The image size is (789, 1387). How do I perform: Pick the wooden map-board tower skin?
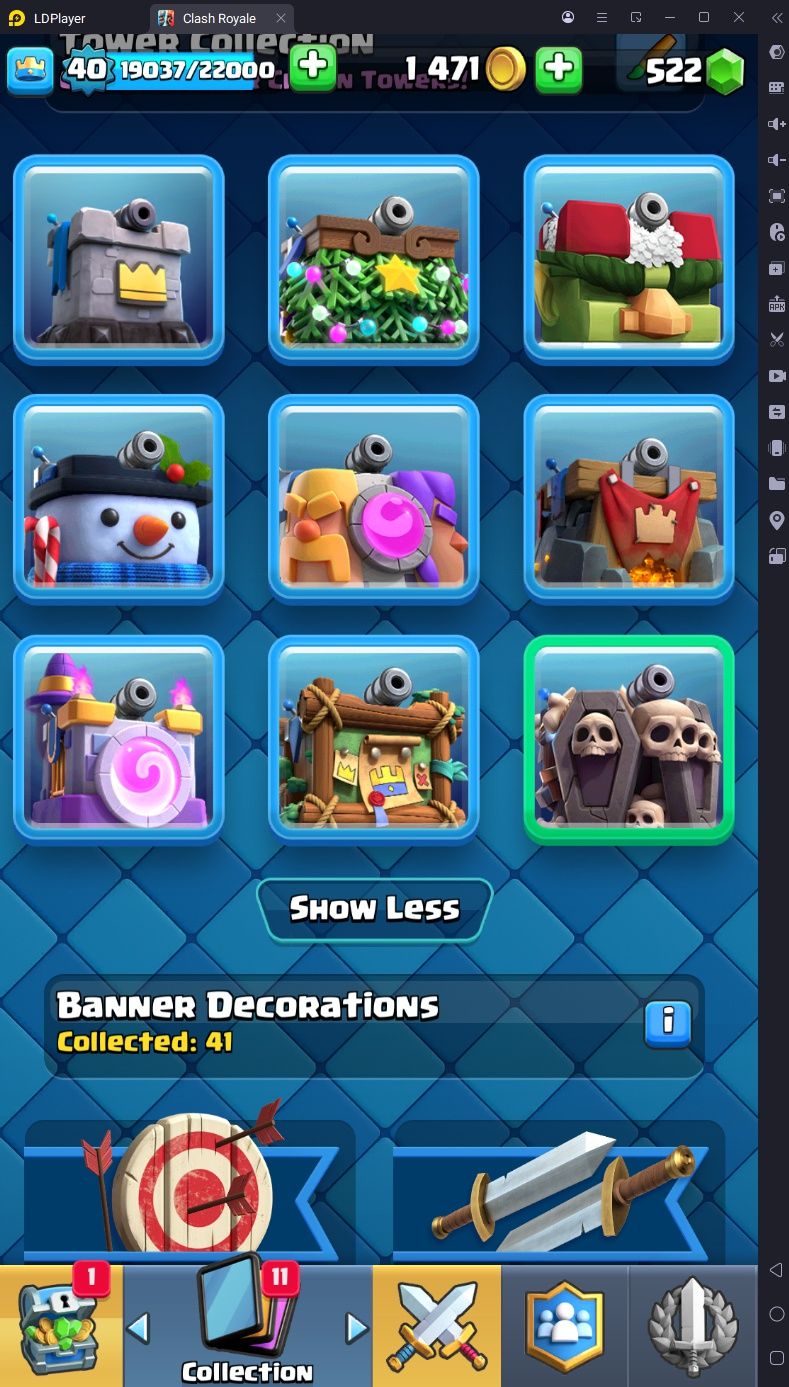[x=374, y=740]
